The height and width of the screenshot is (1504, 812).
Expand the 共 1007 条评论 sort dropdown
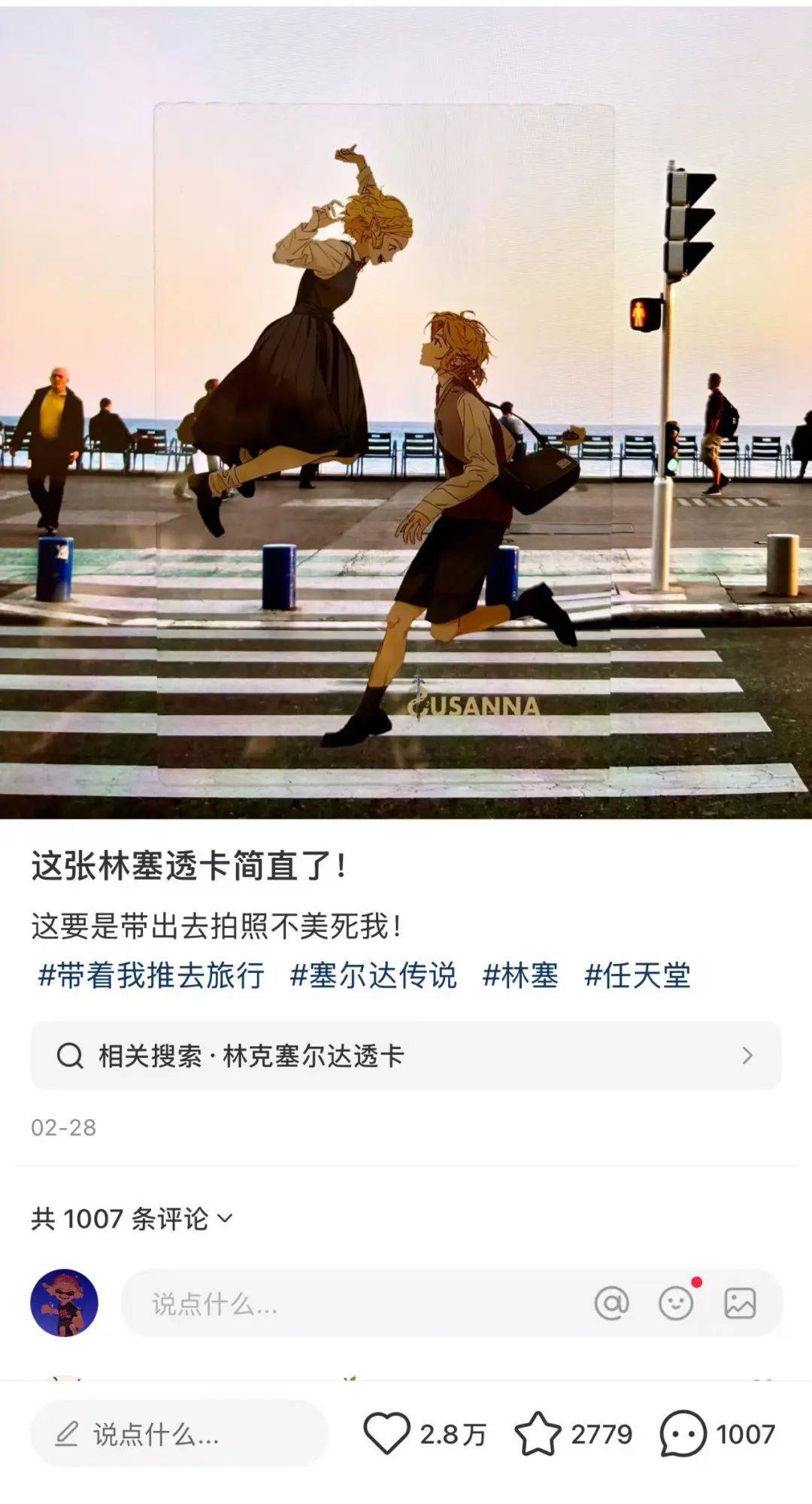coord(132,1219)
